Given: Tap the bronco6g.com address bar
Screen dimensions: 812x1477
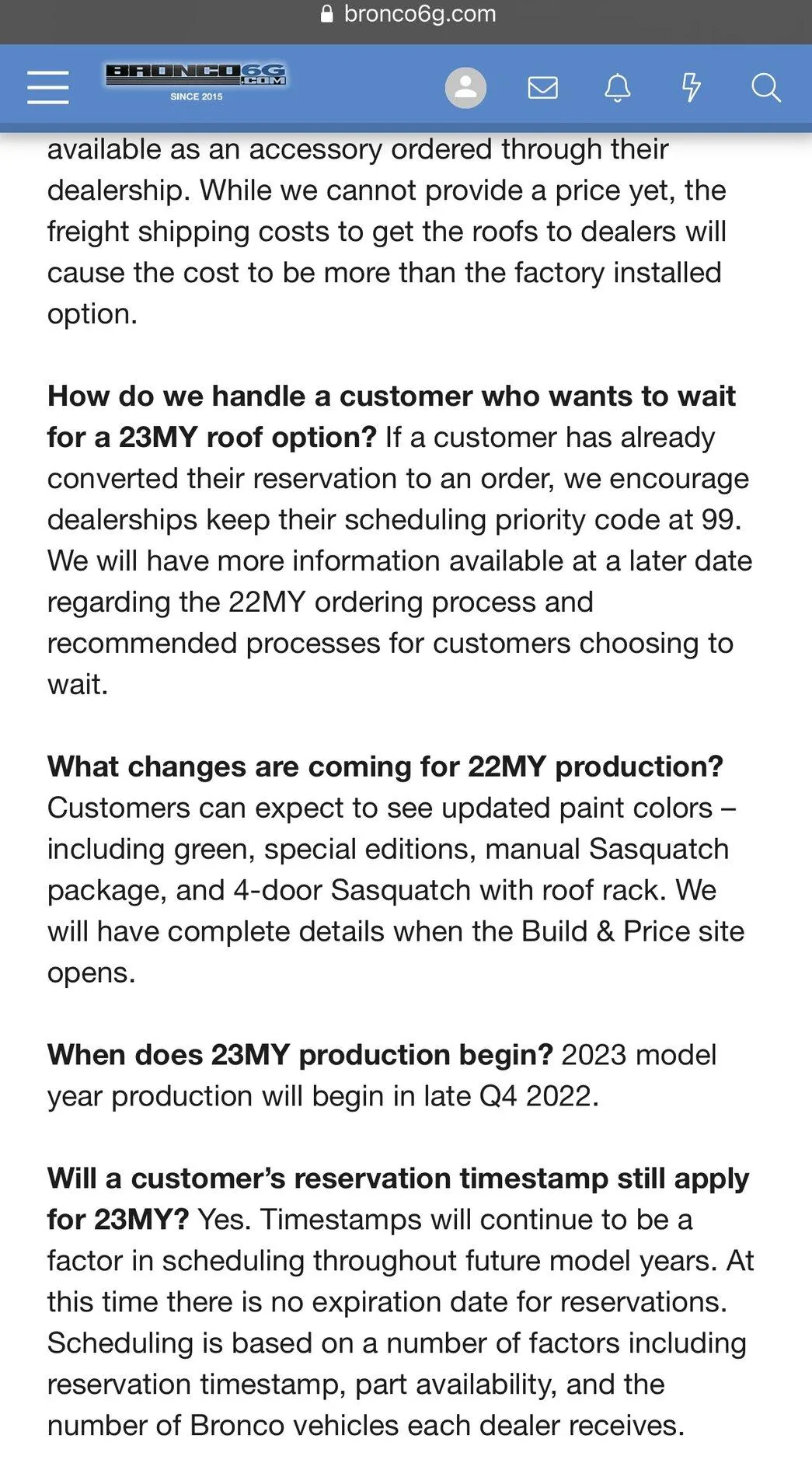Looking at the screenshot, I should coord(407,14).
